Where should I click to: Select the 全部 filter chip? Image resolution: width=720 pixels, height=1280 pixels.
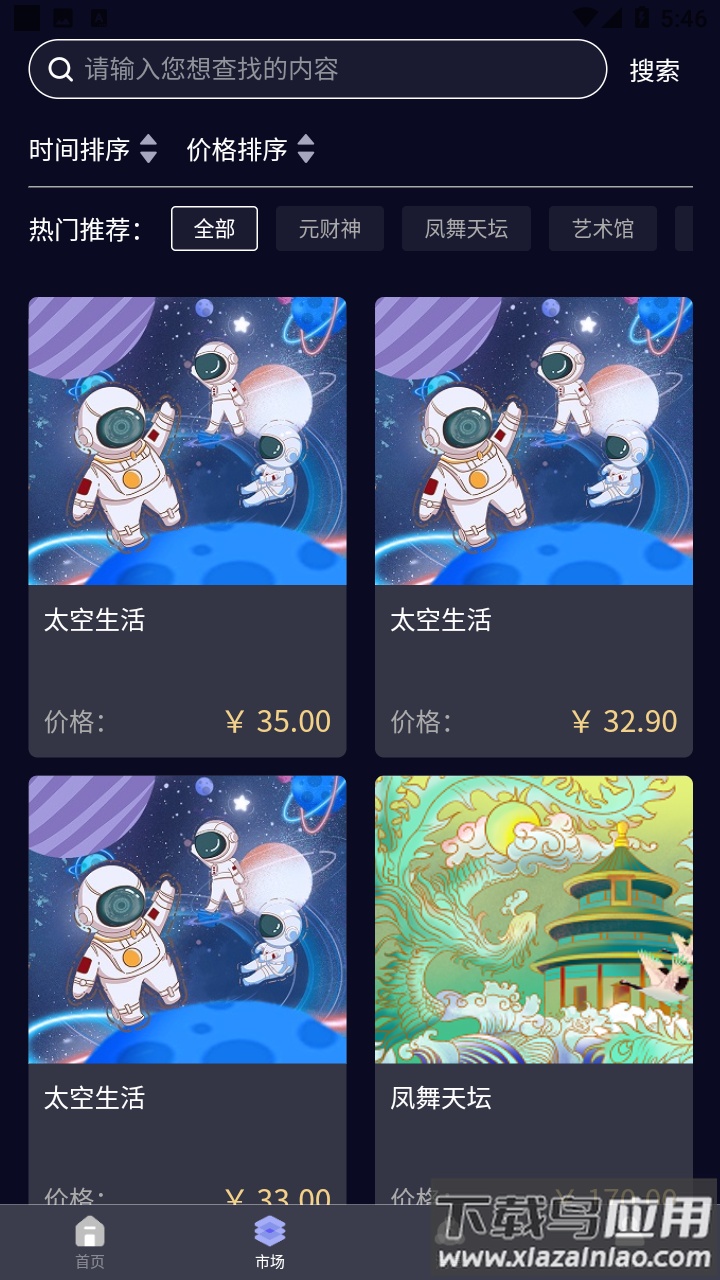(x=214, y=228)
